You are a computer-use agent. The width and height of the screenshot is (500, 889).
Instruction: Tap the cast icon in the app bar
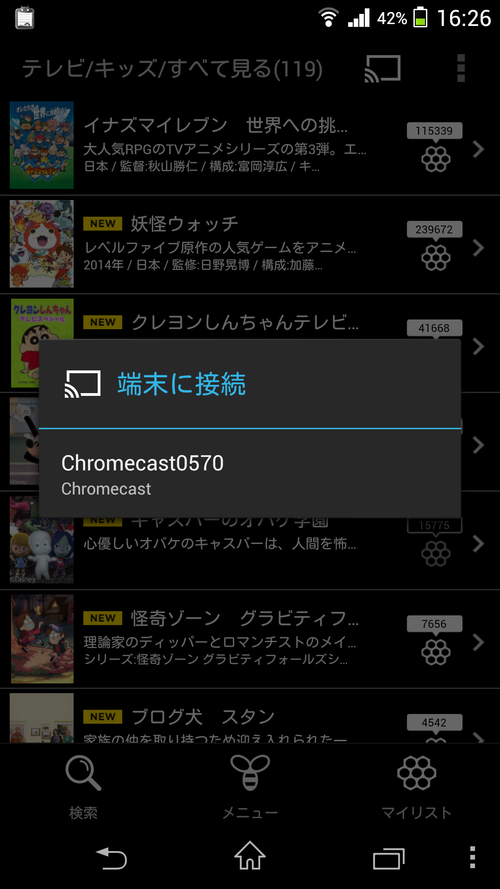[383, 69]
